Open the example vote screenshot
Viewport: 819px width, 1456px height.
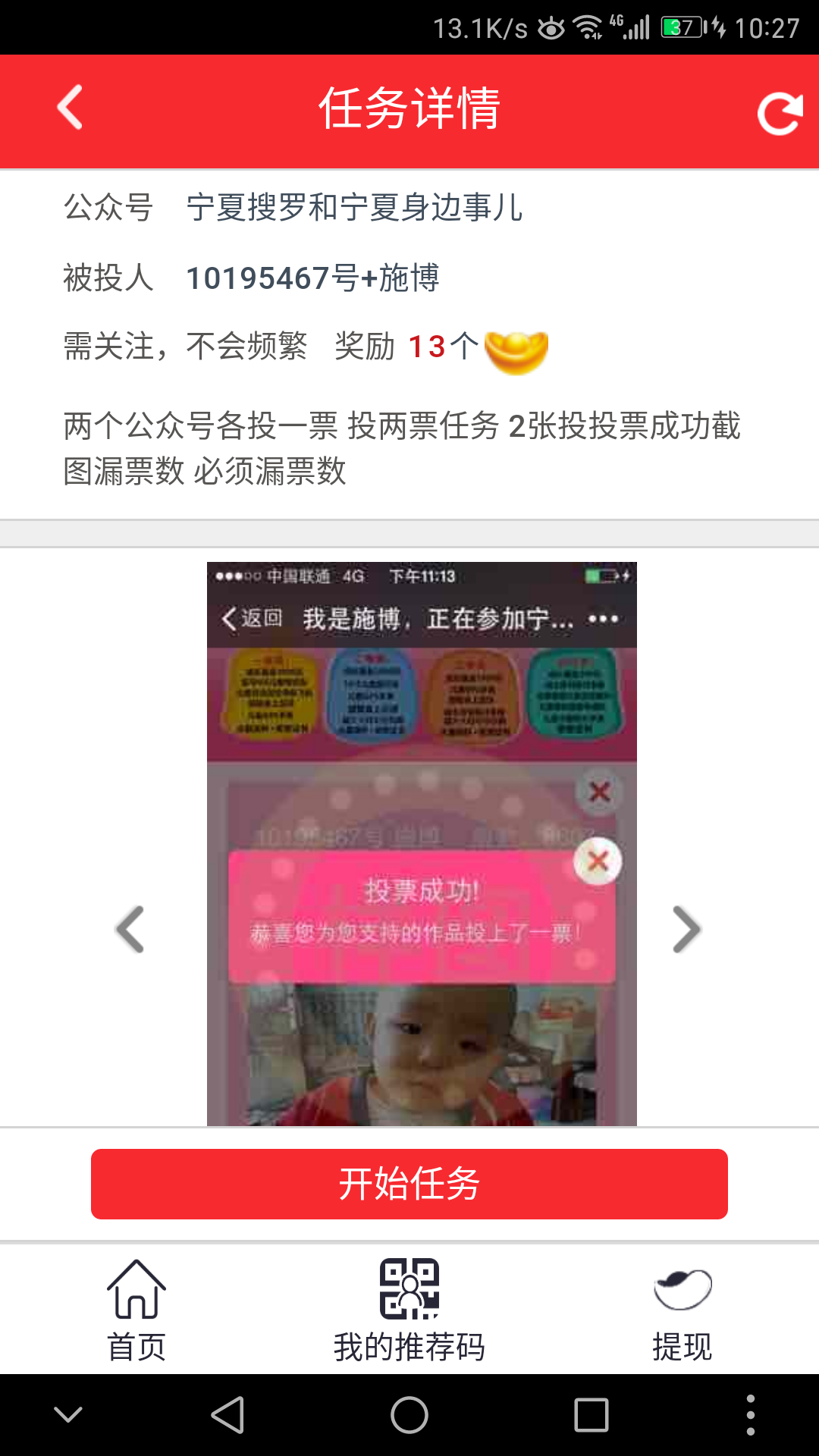(422, 843)
